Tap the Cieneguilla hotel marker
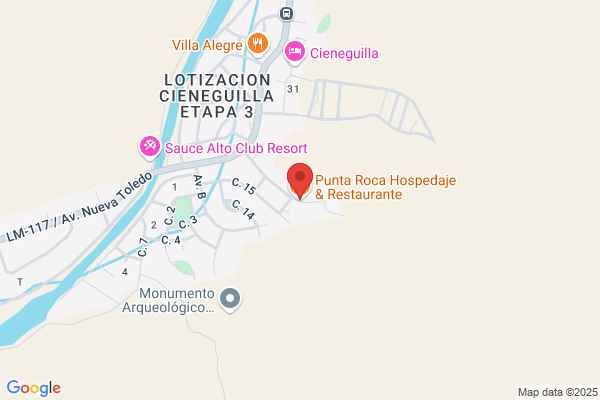 [295, 53]
